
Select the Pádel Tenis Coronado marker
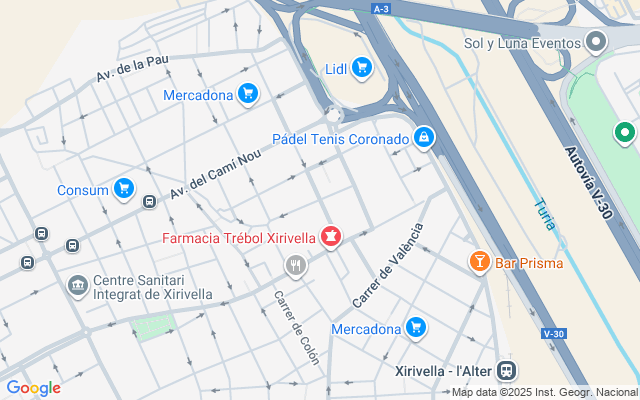(x=424, y=138)
